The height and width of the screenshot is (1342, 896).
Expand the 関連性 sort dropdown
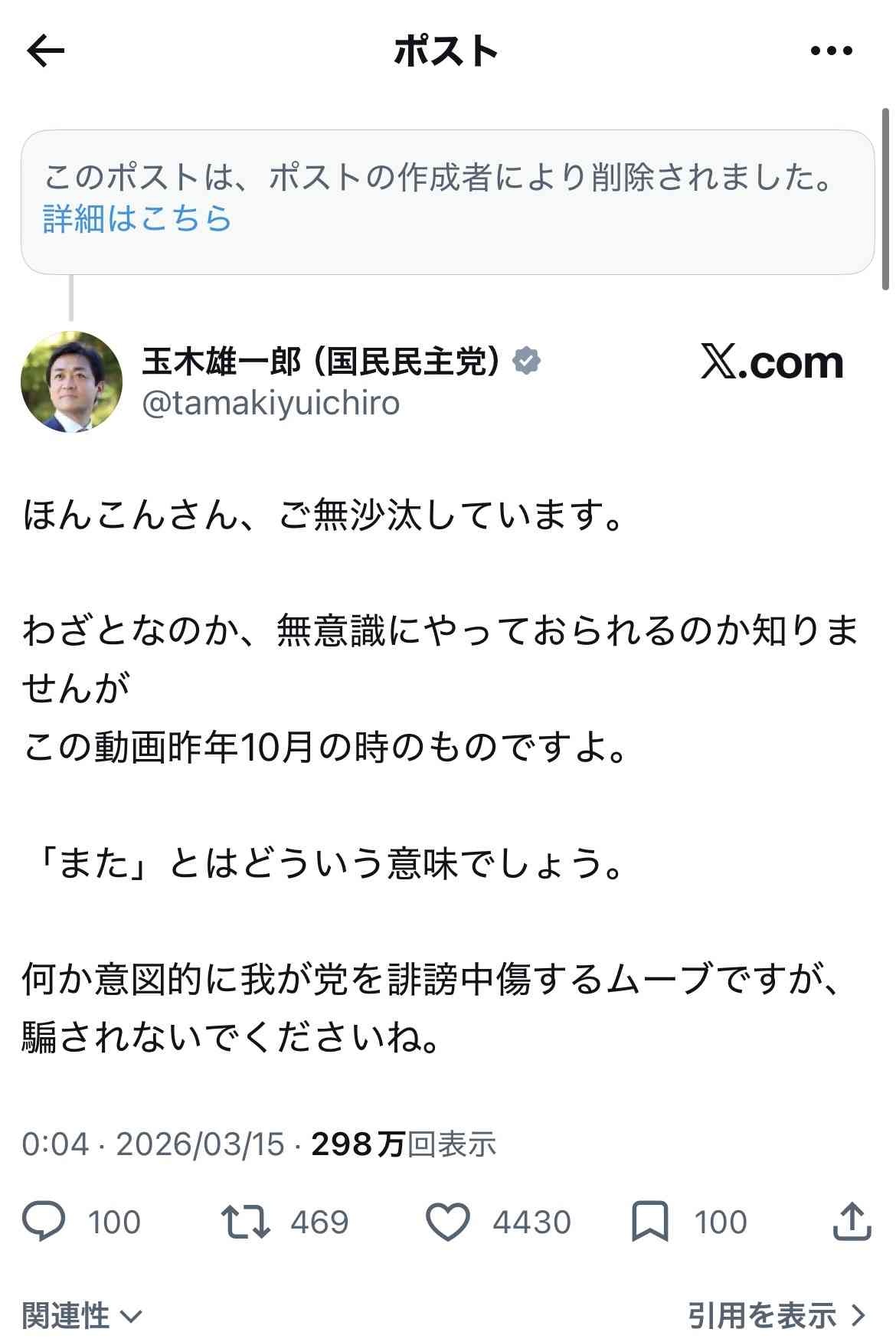pos(82,1316)
